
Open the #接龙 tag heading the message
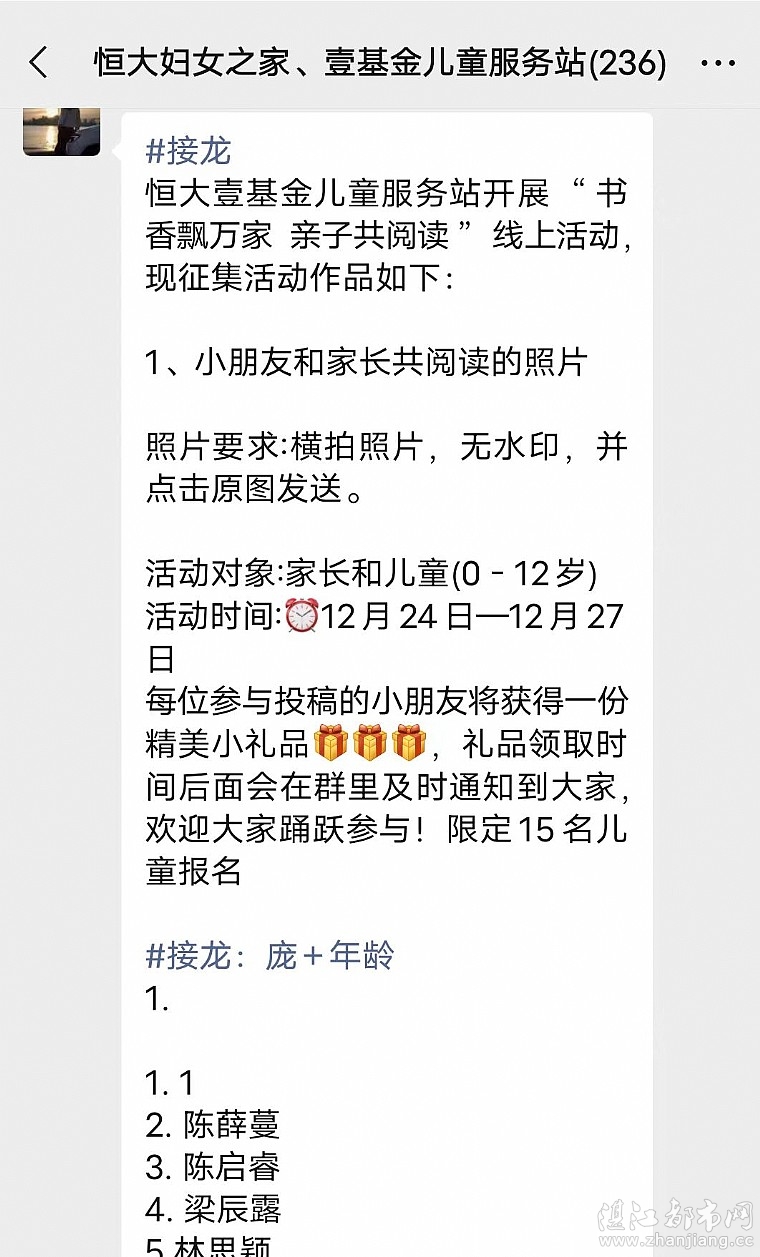pyautogui.click(x=188, y=151)
